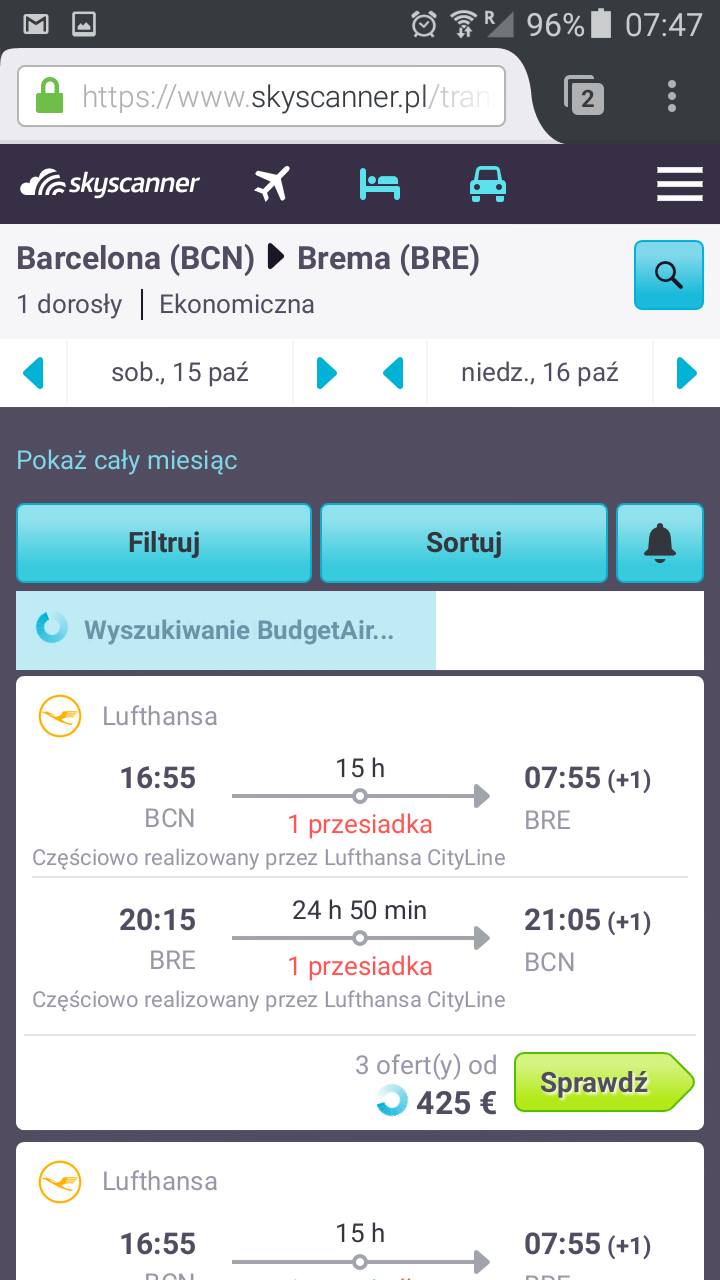Screen dimensions: 720x1280
Task: Select next day after niedz., 16 paź
Action: pos(686,373)
